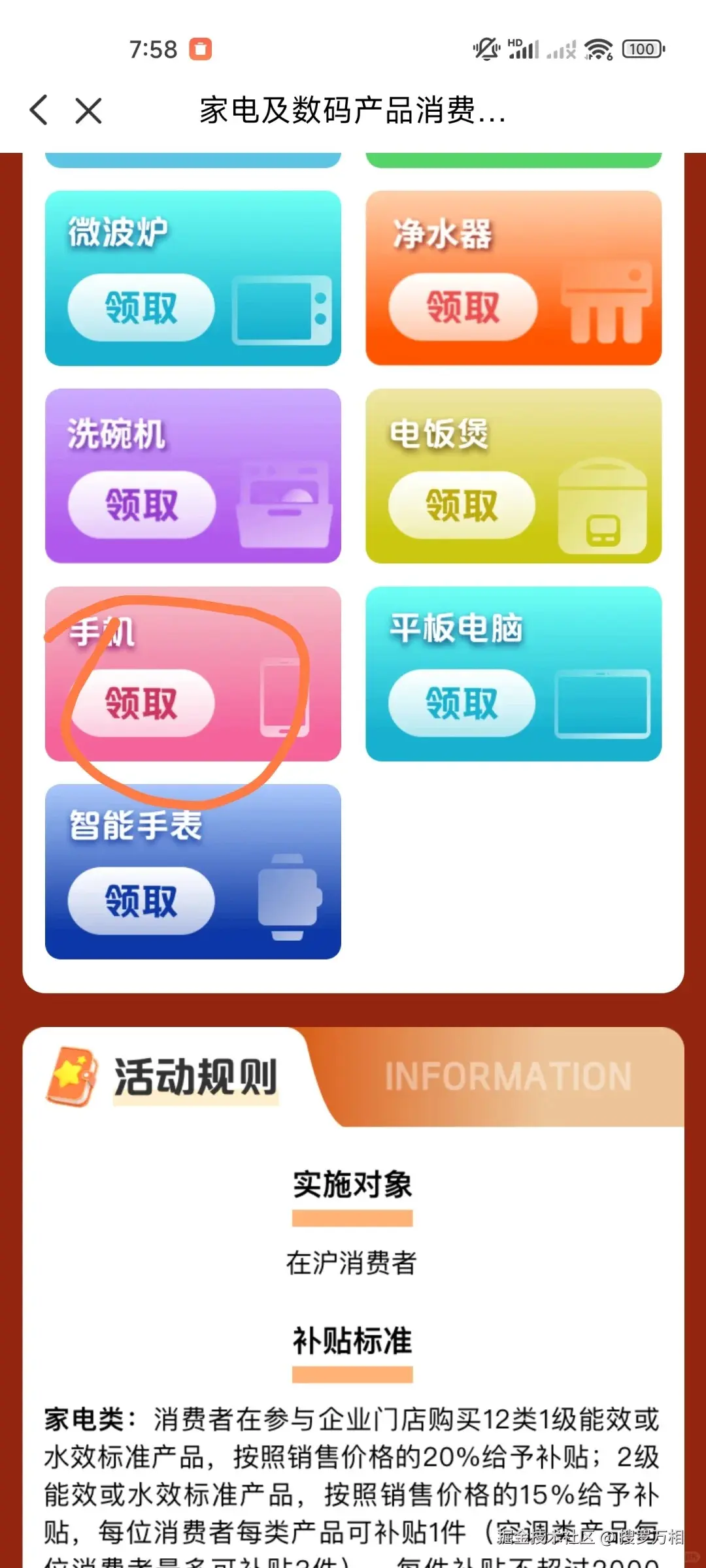
Task: Claim the 微波炉 subsidy coupon
Action: (x=141, y=308)
